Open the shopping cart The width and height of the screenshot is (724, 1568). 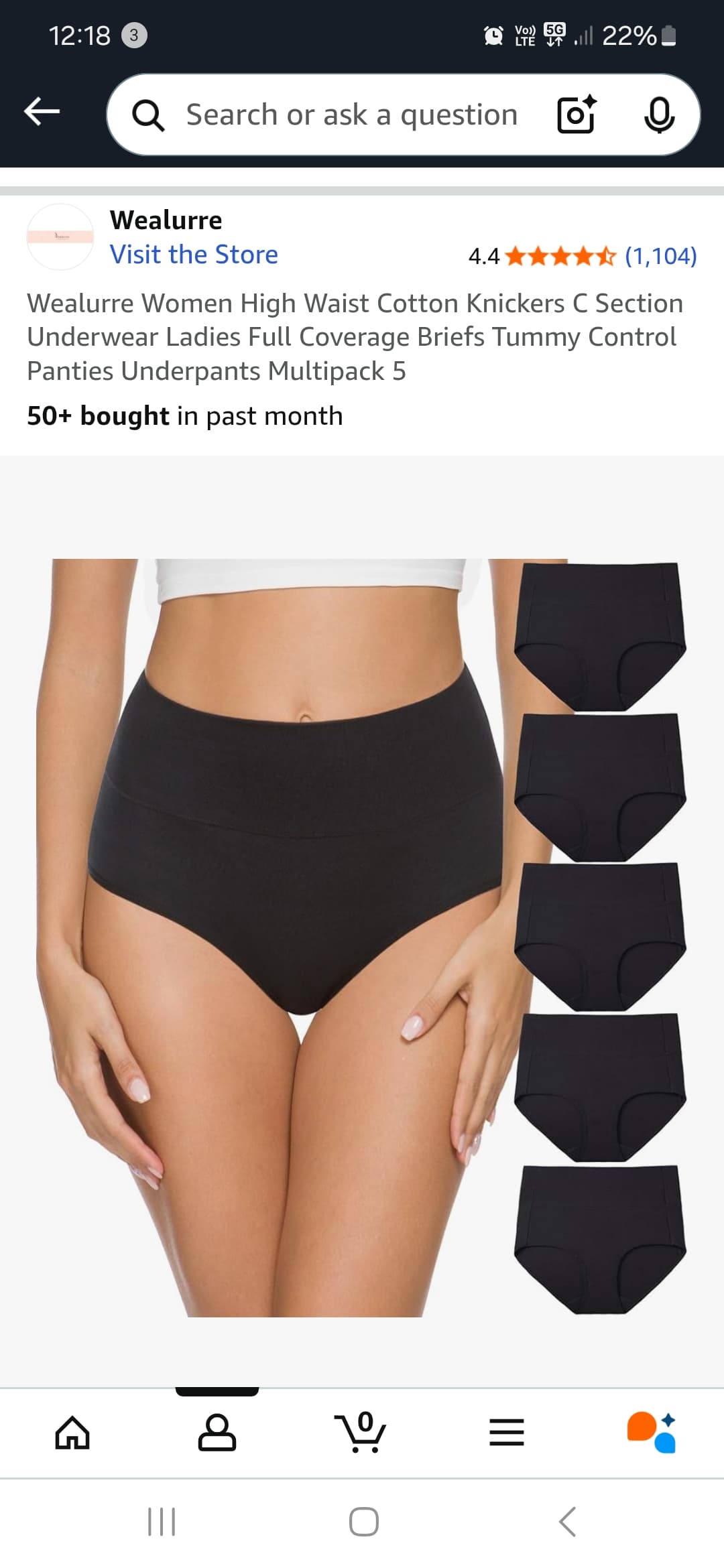361,1433
